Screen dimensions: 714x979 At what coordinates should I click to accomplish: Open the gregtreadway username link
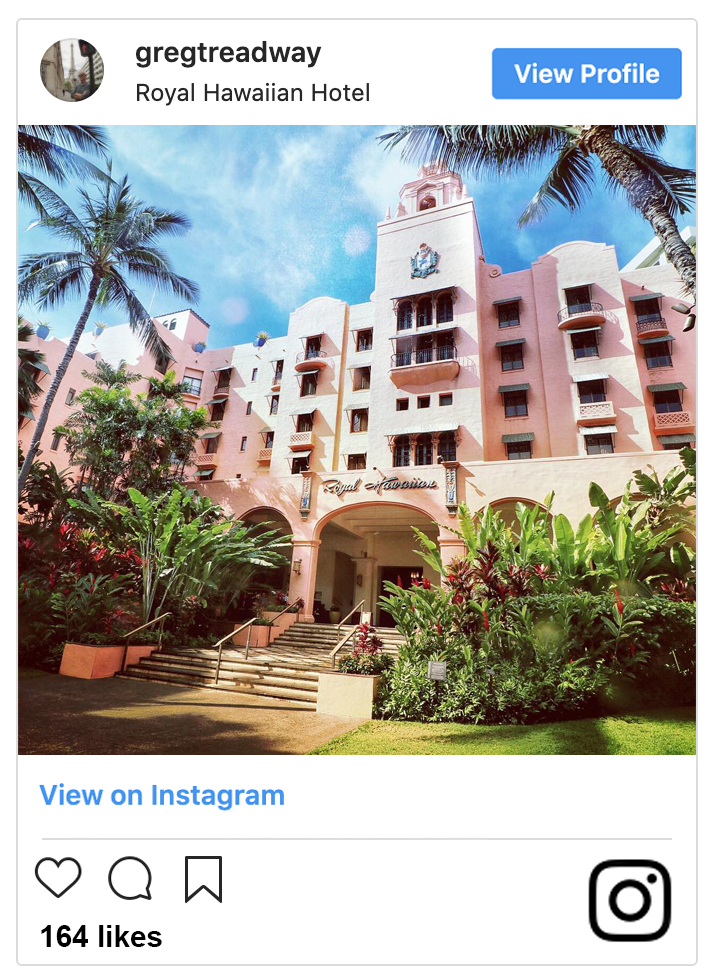(x=228, y=53)
